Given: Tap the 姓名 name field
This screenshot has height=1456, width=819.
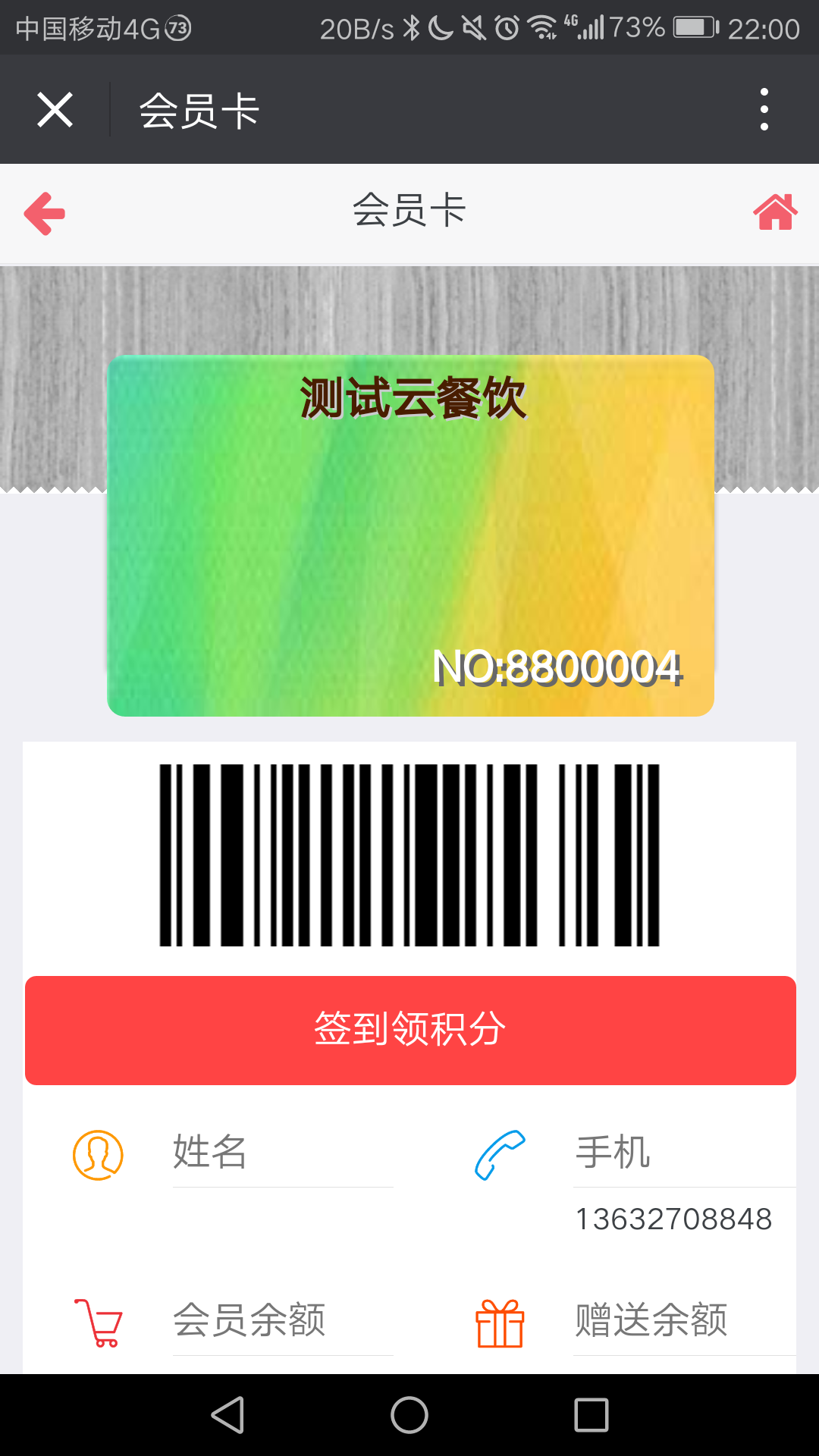Looking at the screenshot, I should point(282,1153).
